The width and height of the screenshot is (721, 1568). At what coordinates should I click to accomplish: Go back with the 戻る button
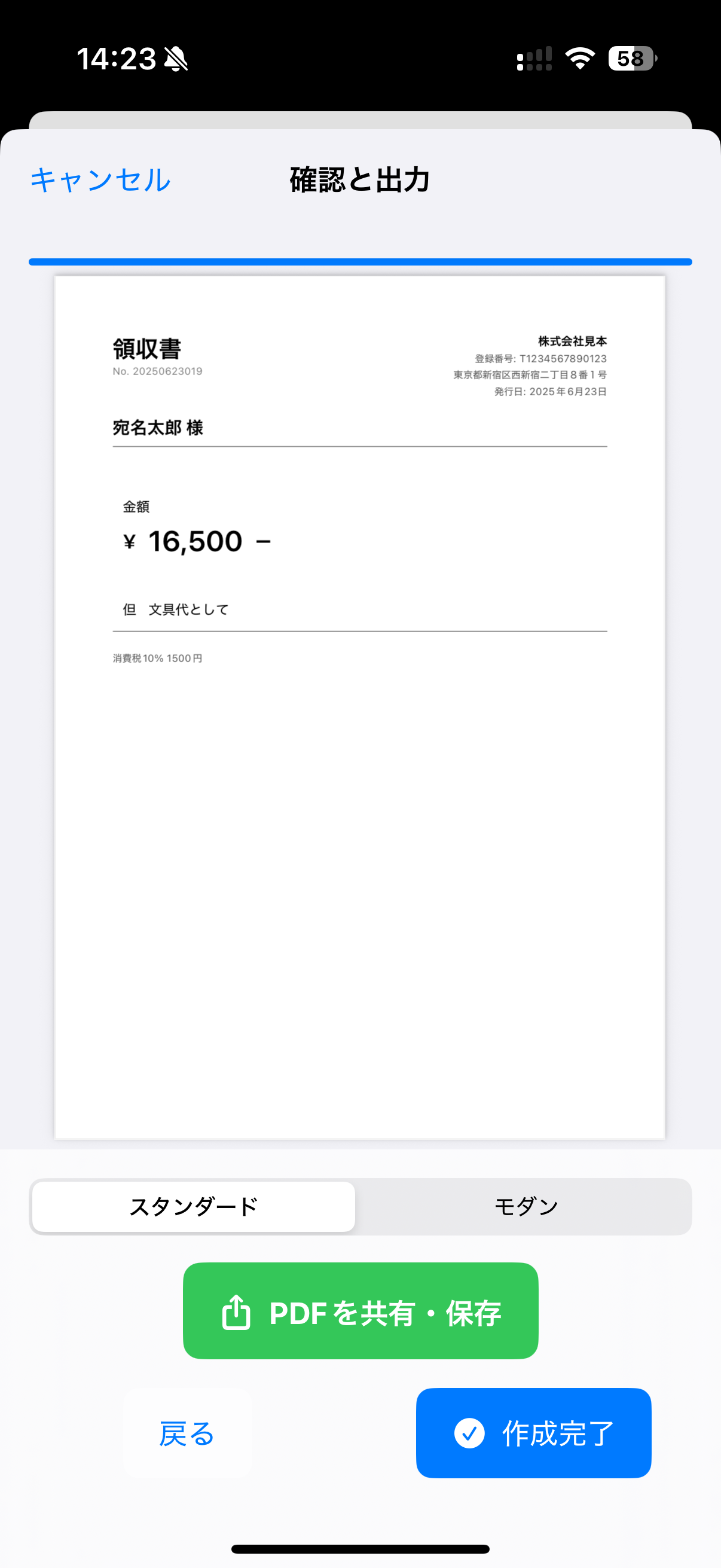tap(187, 1433)
